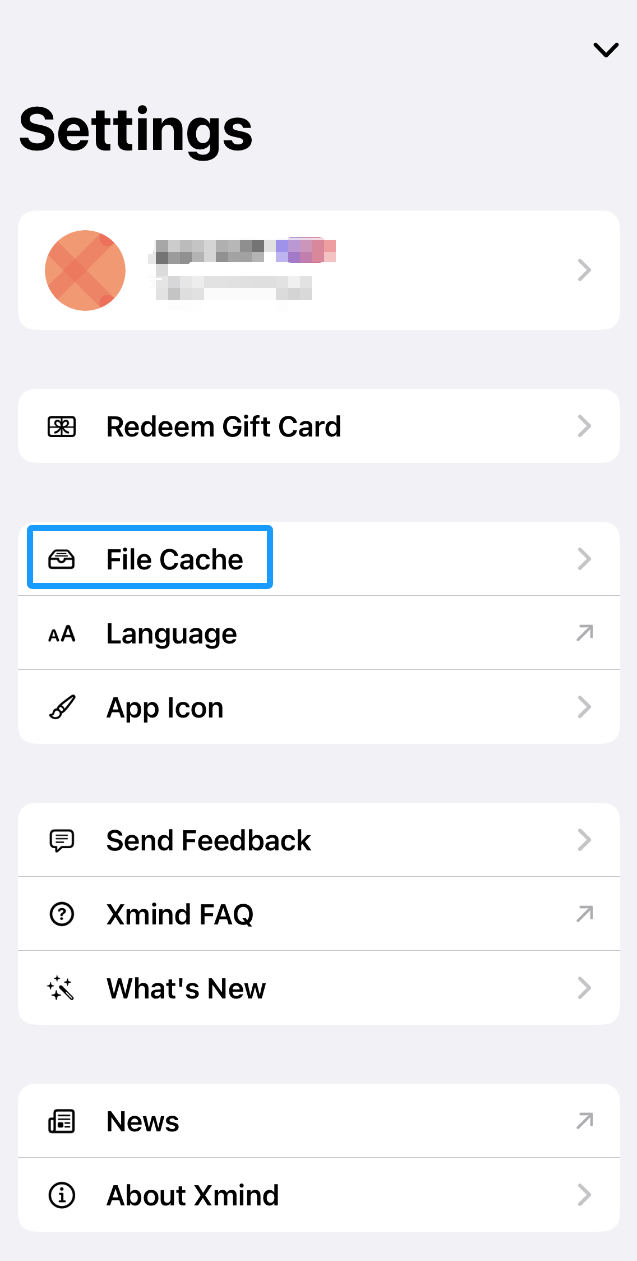The height and width of the screenshot is (1261, 637).
Task: Collapse settings with the down chevron
Action: coord(606,50)
